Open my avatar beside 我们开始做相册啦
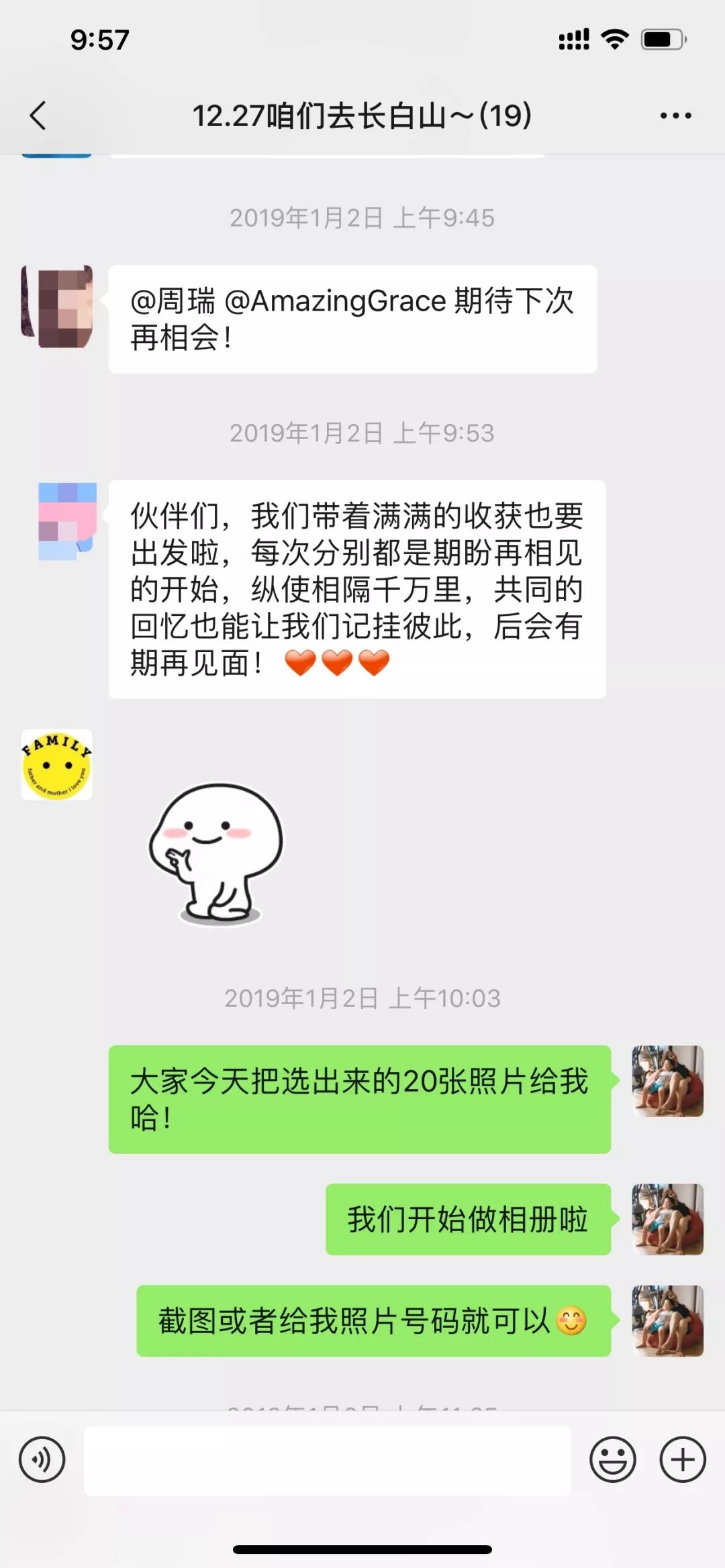Screen dimensions: 725x1568 [668, 1219]
